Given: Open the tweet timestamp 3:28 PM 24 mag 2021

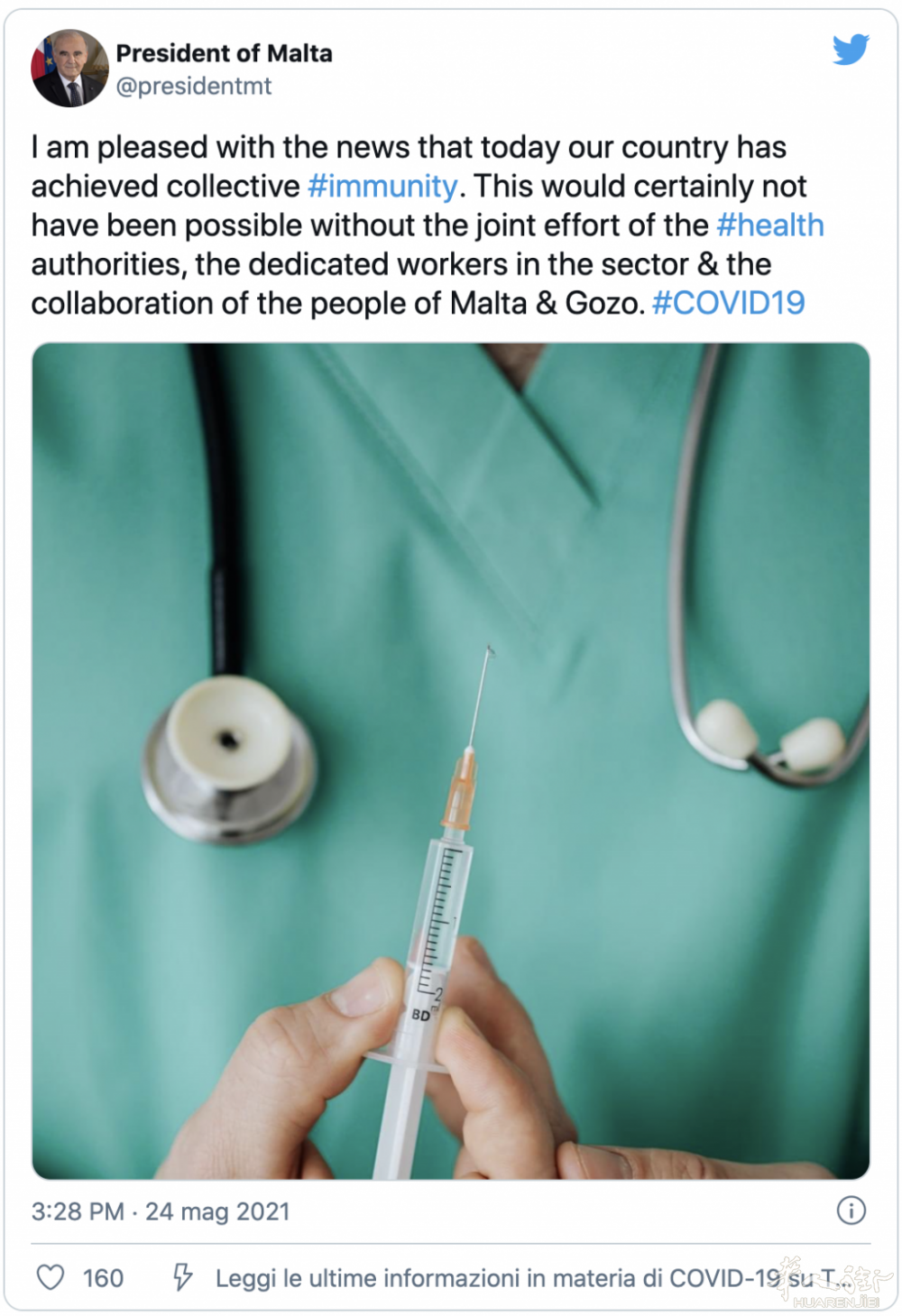Looking at the screenshot, I should (x=161, y=1211).
